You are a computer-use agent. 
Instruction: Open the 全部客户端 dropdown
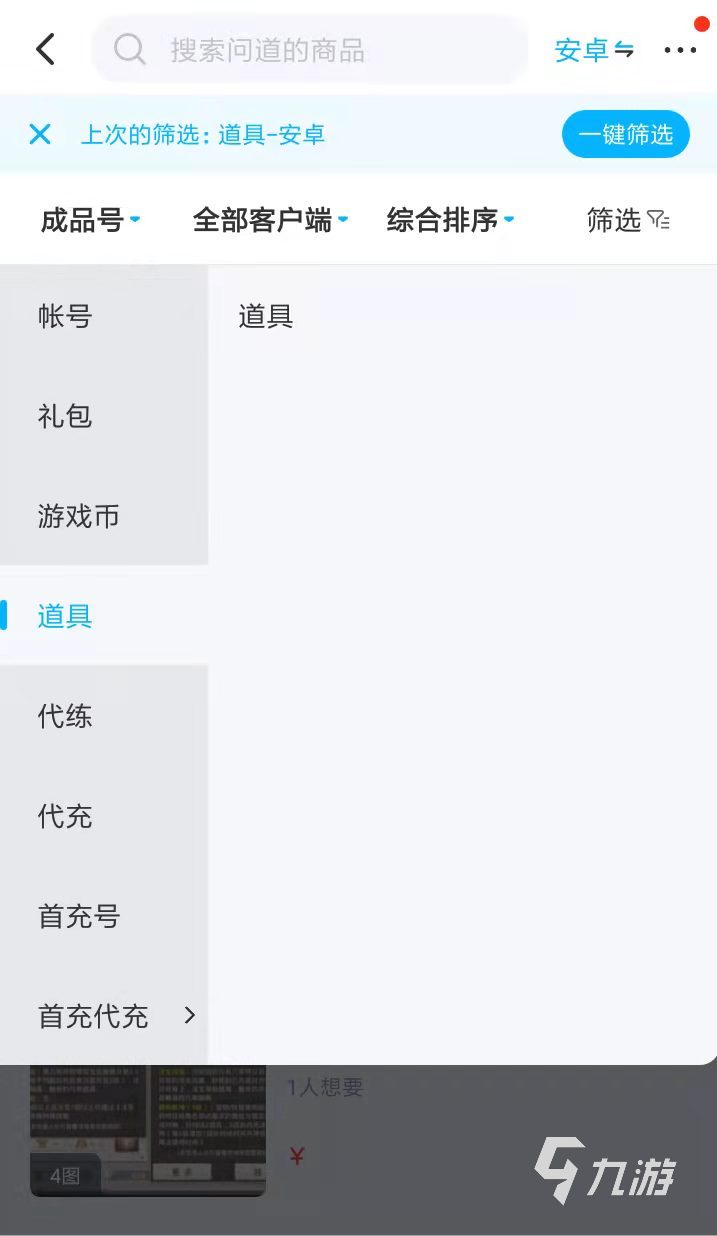[x=270, y=220]
